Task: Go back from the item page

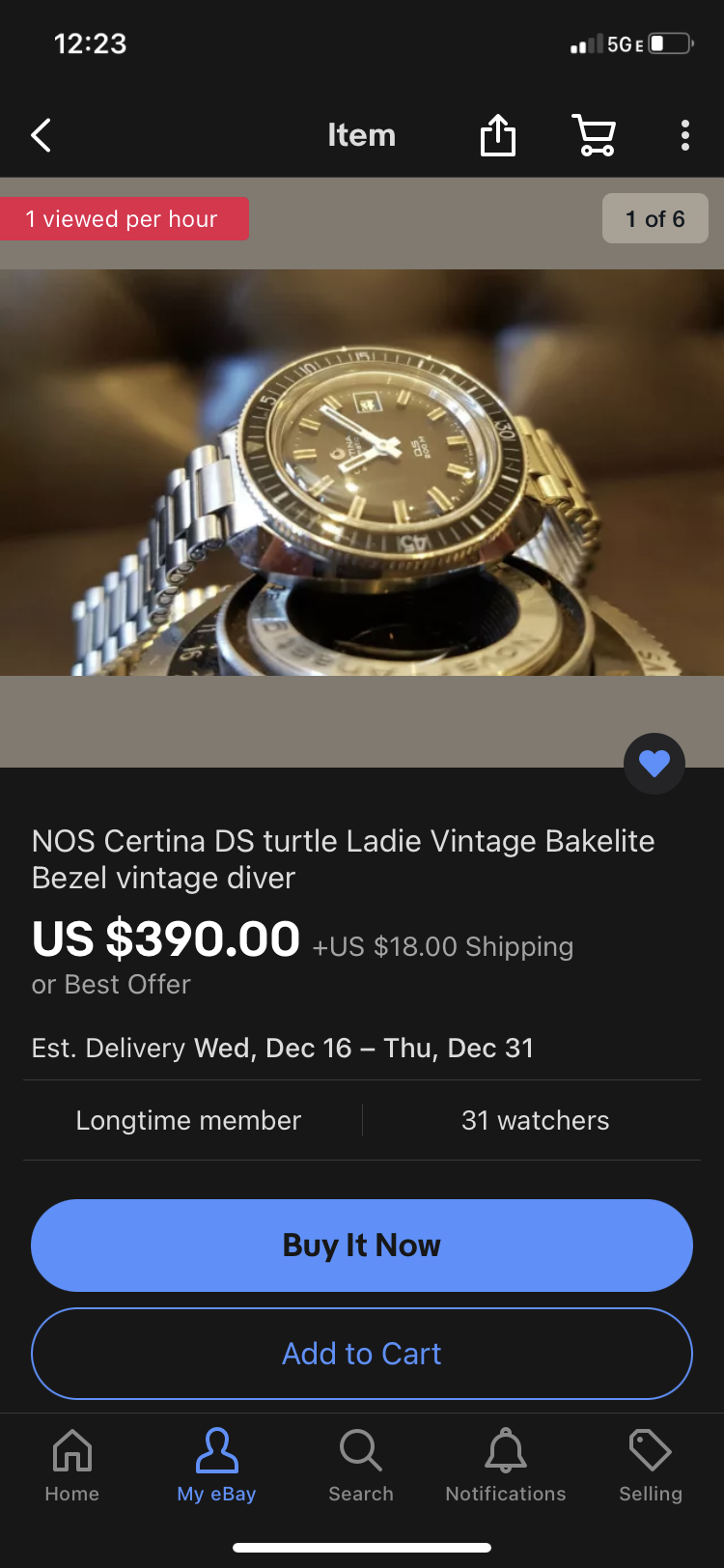Action: coord(42,135)
